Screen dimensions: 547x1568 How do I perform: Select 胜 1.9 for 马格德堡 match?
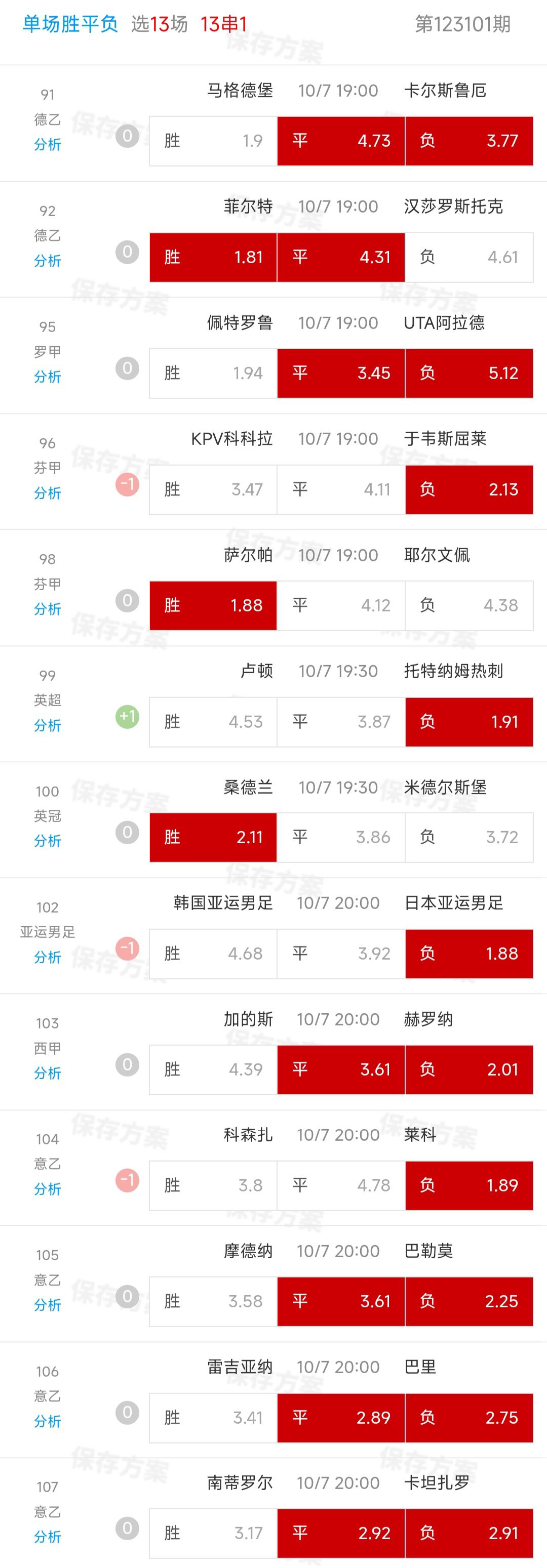[213, 141]
